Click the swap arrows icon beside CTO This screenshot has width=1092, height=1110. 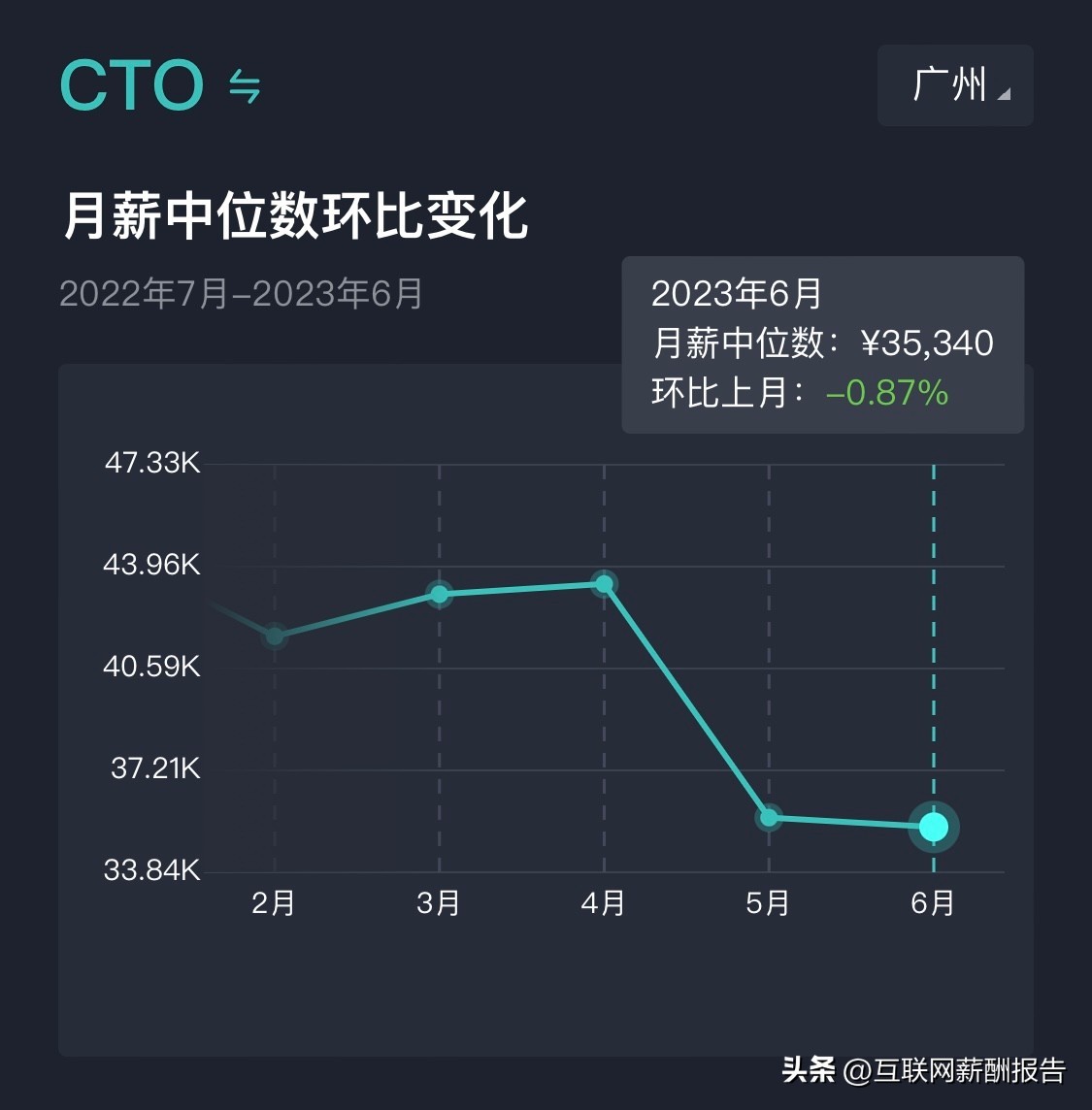click(246, 87)
